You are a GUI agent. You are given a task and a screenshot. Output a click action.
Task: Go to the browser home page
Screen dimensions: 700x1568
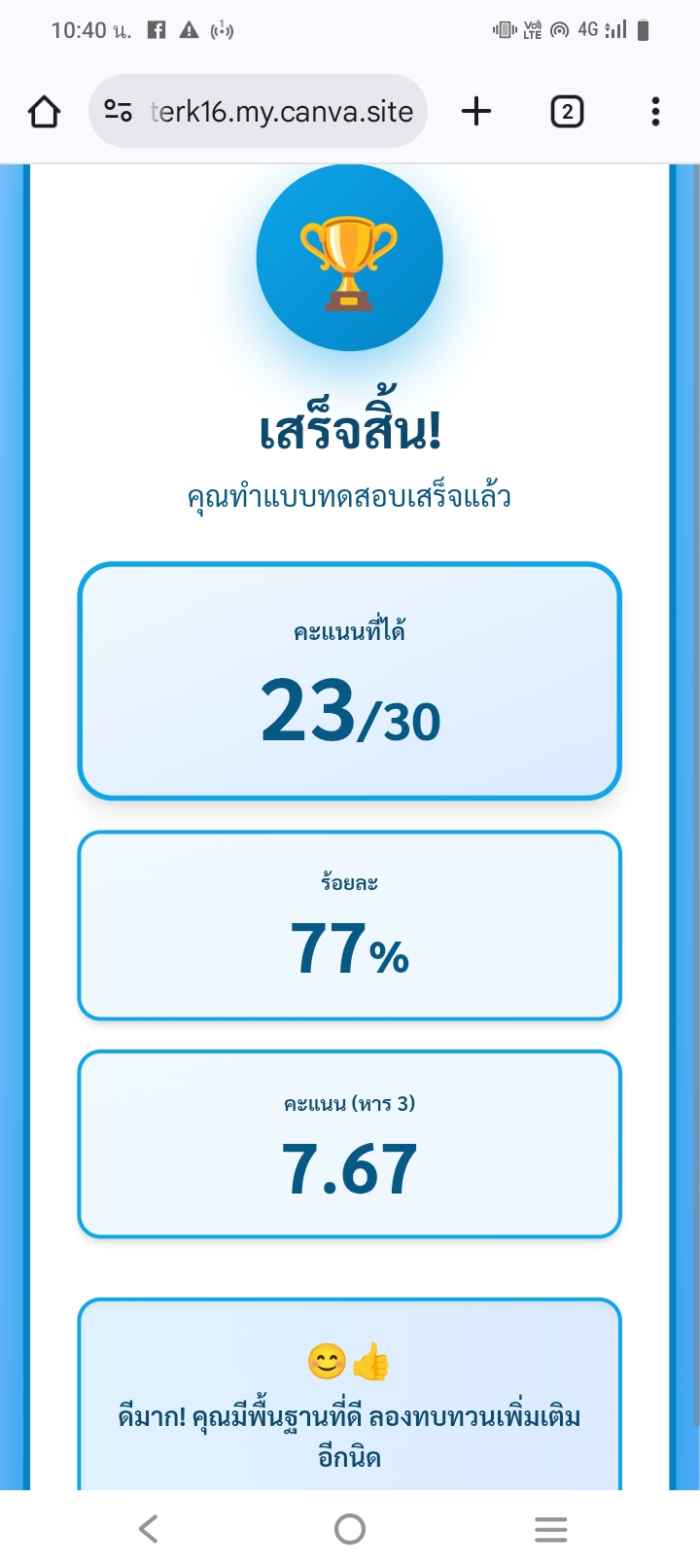[x=45, y=112]
